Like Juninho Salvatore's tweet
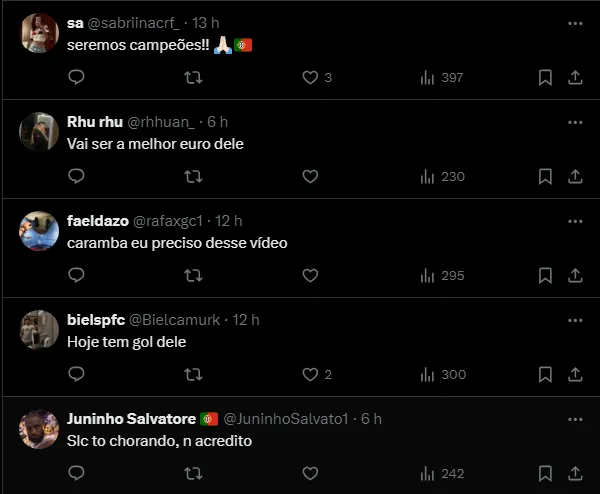 310,473
